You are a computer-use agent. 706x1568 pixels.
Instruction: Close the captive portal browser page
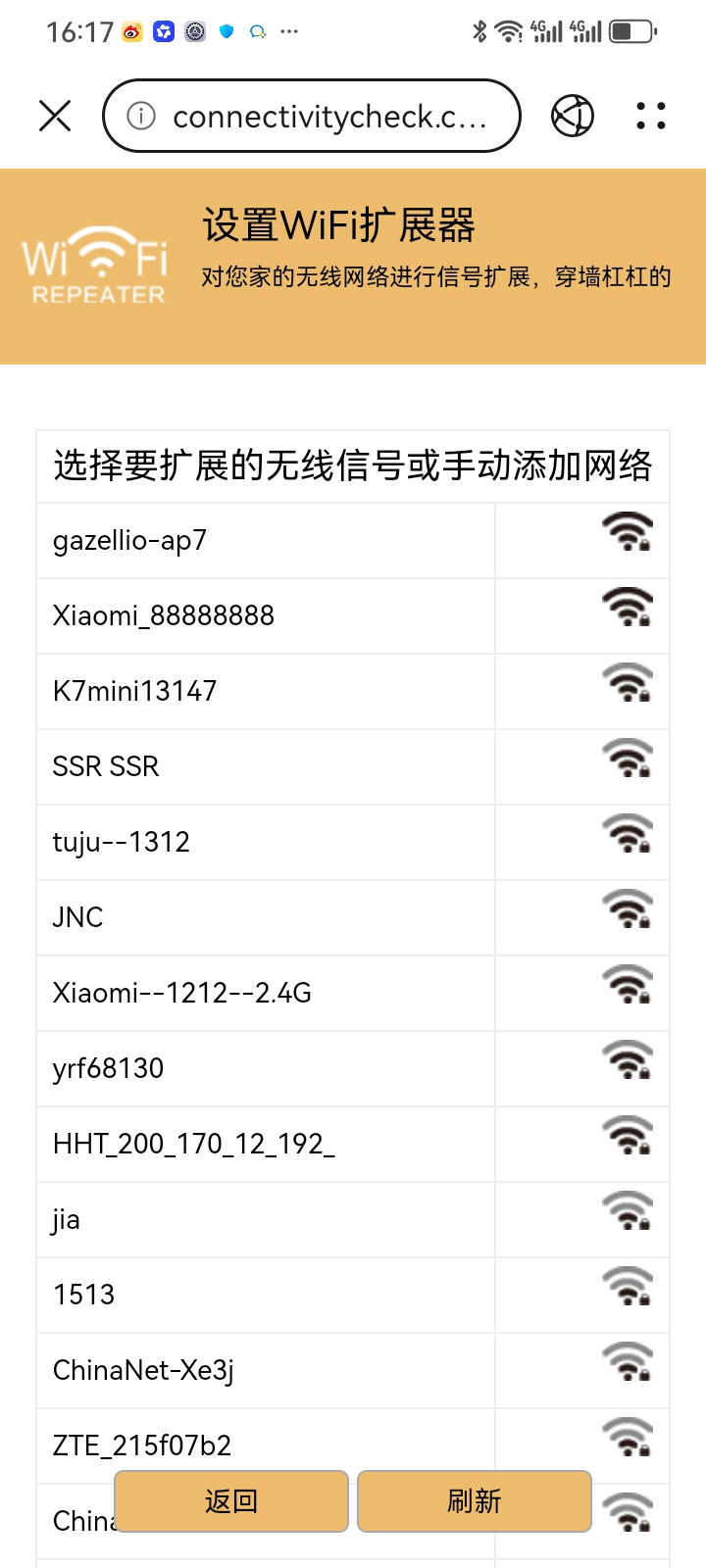coord(55,117)
